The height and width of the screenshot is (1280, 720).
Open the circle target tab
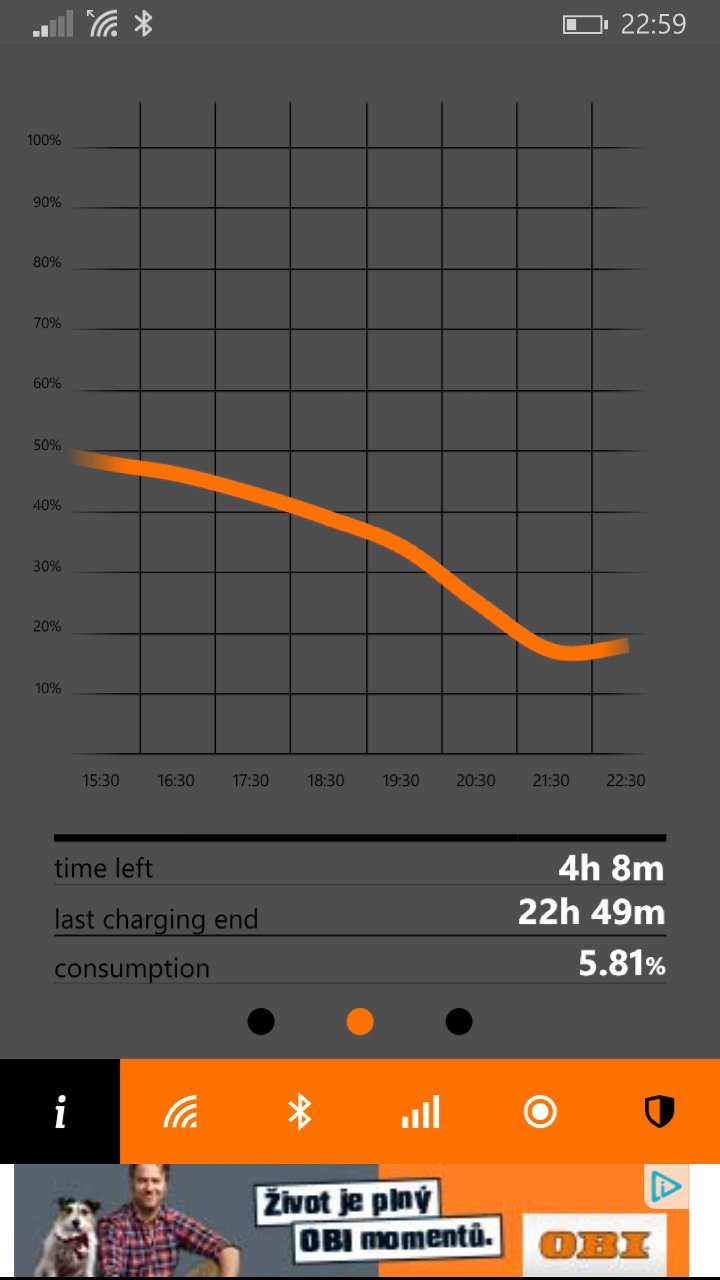(540, 1112)
